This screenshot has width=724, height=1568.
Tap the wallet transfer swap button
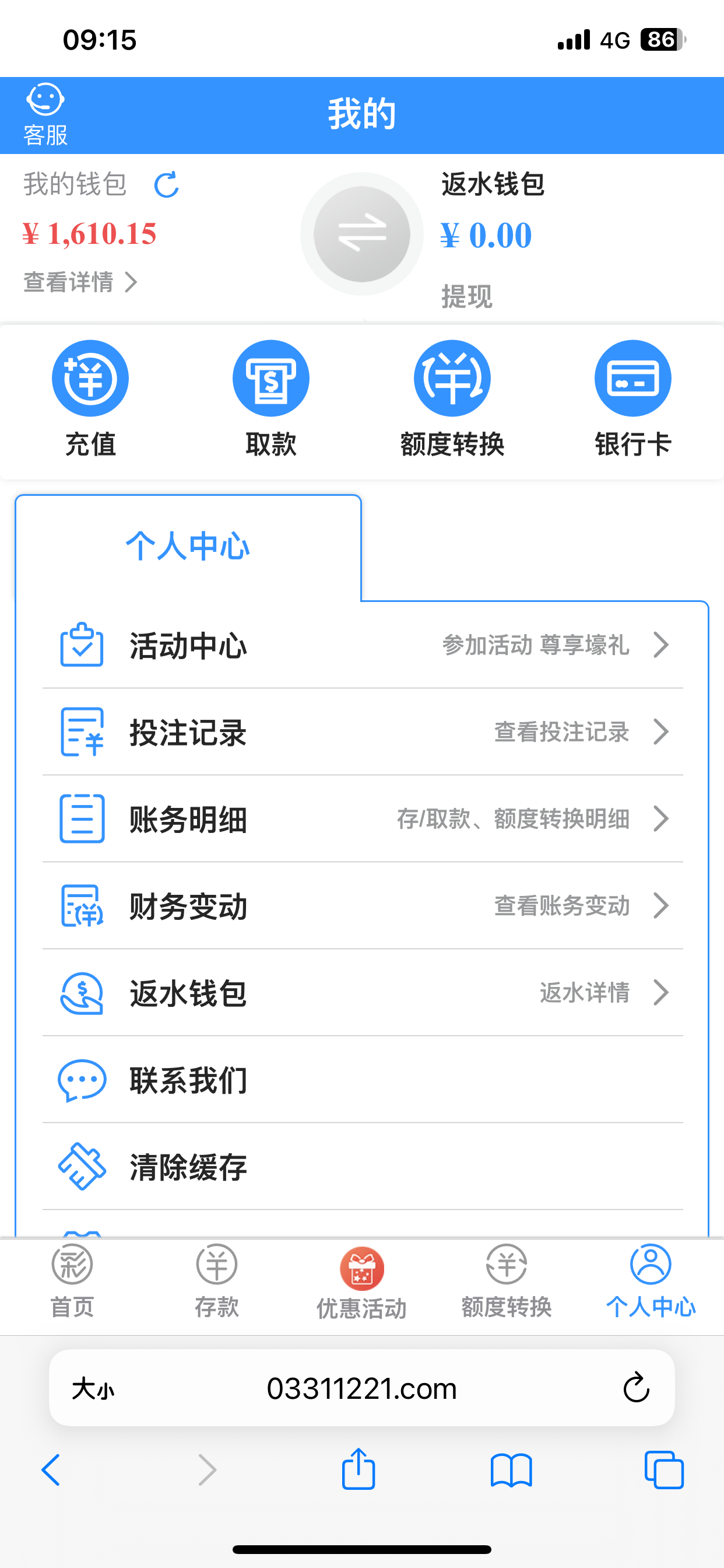click(x=362, y=235)
